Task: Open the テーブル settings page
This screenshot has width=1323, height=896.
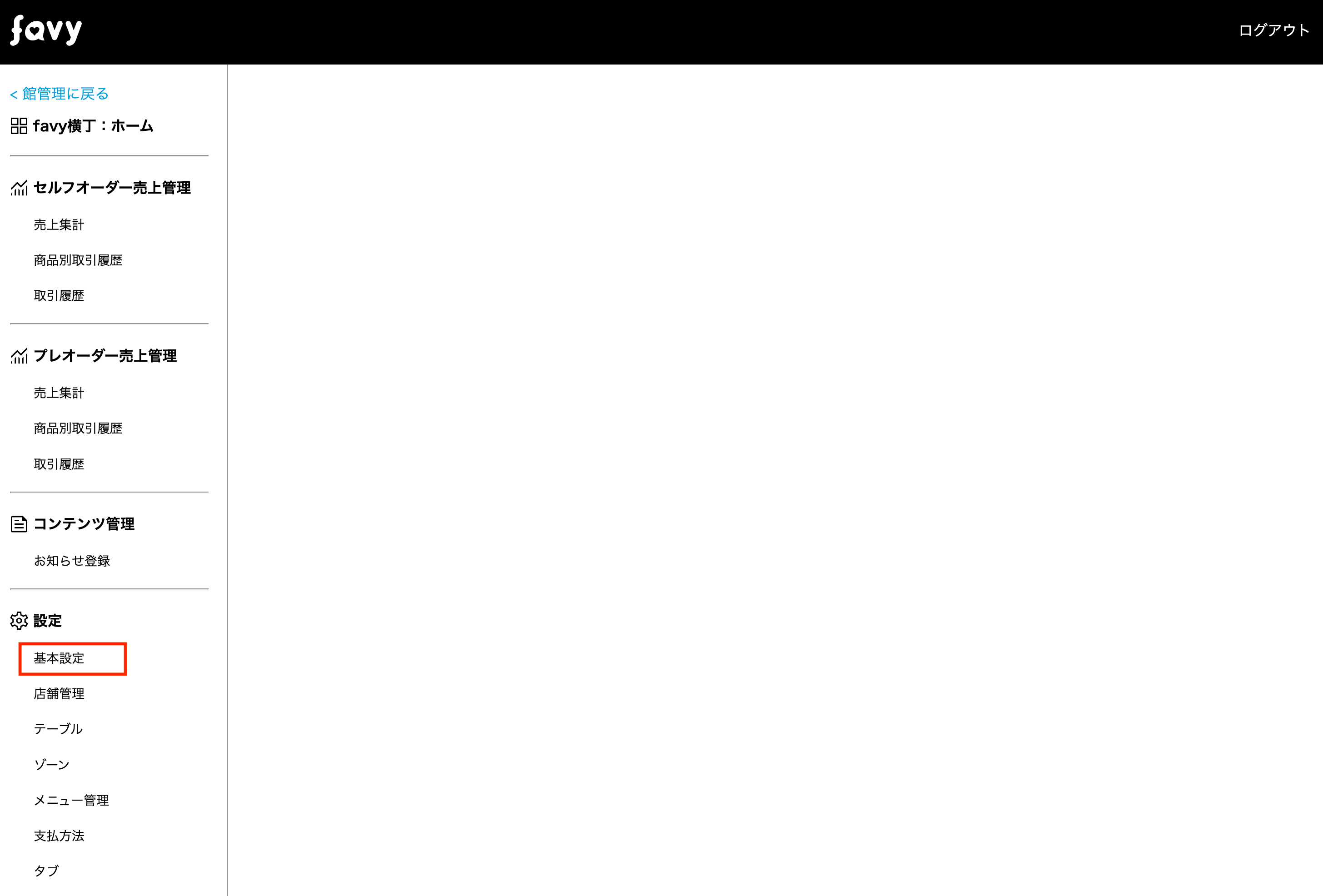Action: [x=58, y=729]
